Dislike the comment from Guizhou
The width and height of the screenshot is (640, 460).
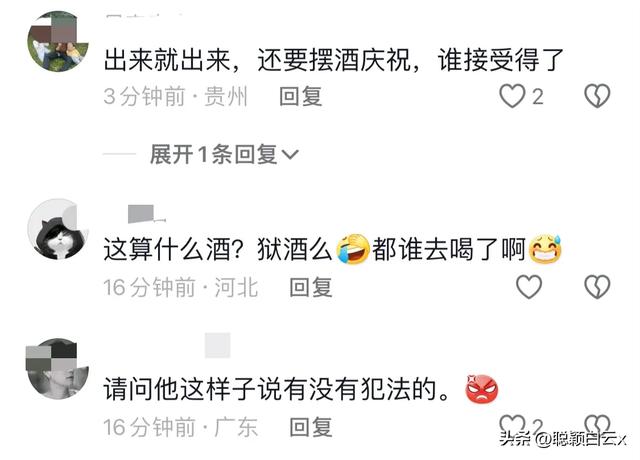click(597, 97)
